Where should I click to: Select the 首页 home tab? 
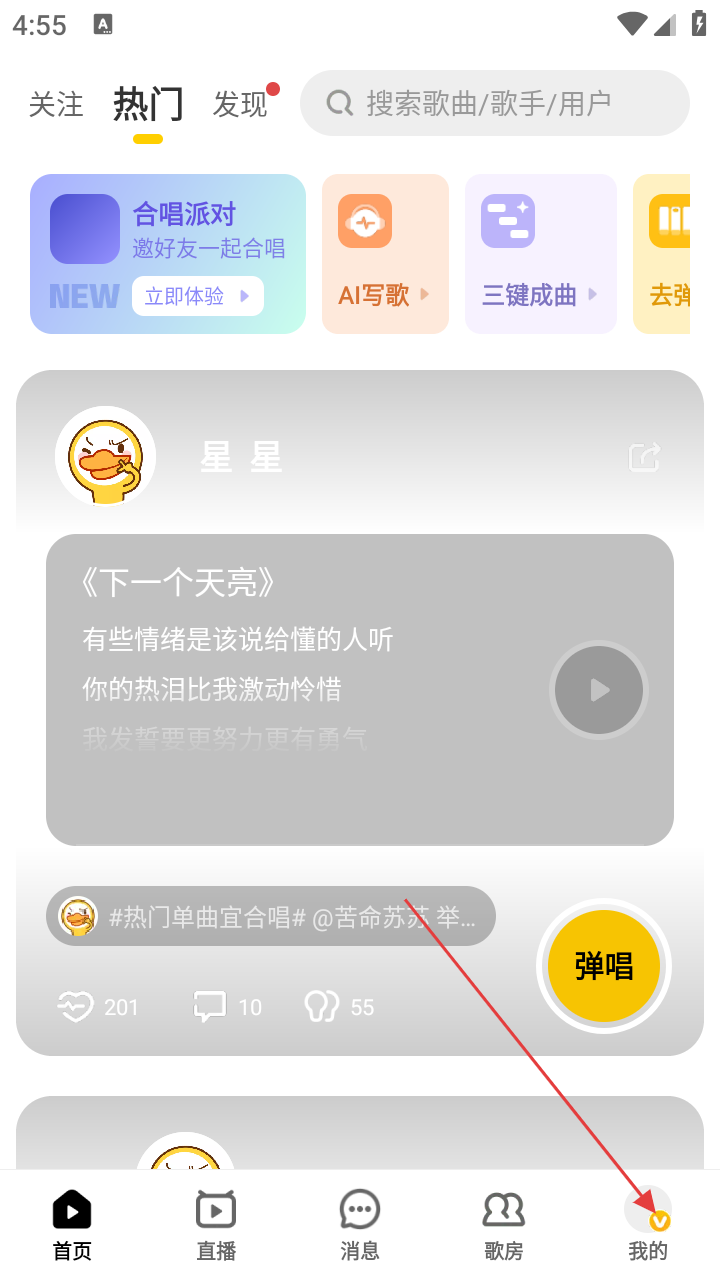72,1225
